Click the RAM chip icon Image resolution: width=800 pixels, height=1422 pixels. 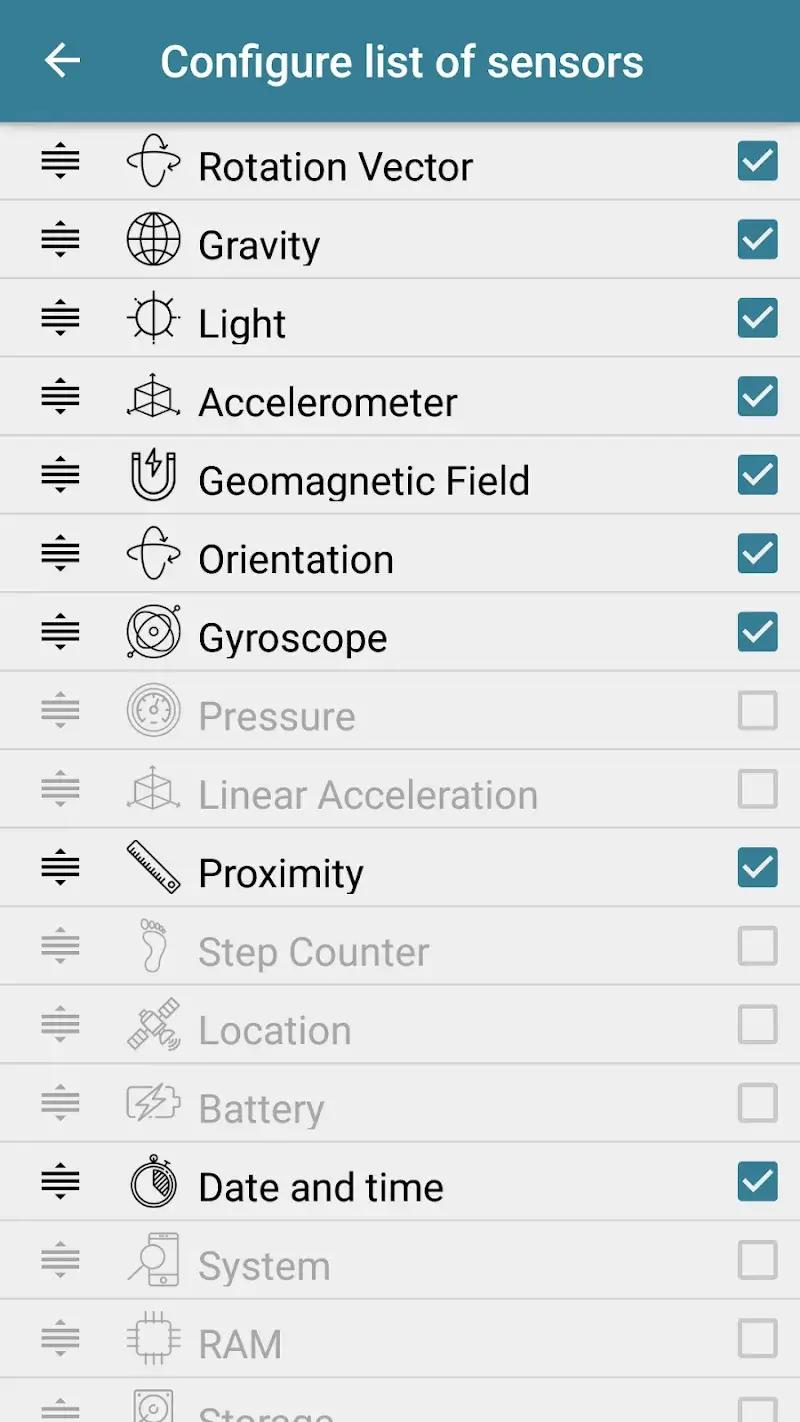tap(152, 1338)
